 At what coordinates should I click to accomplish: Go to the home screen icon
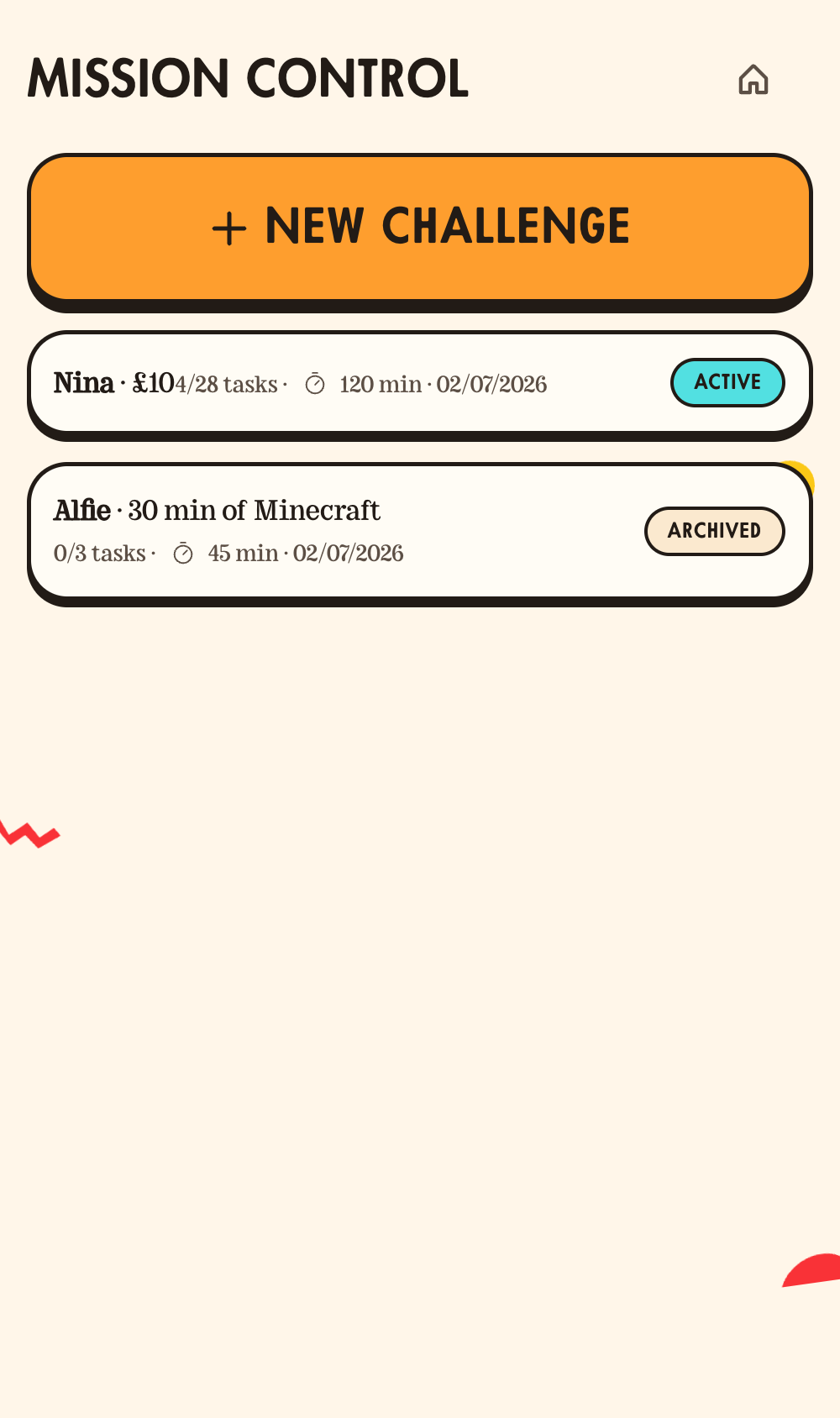point(753,80)
